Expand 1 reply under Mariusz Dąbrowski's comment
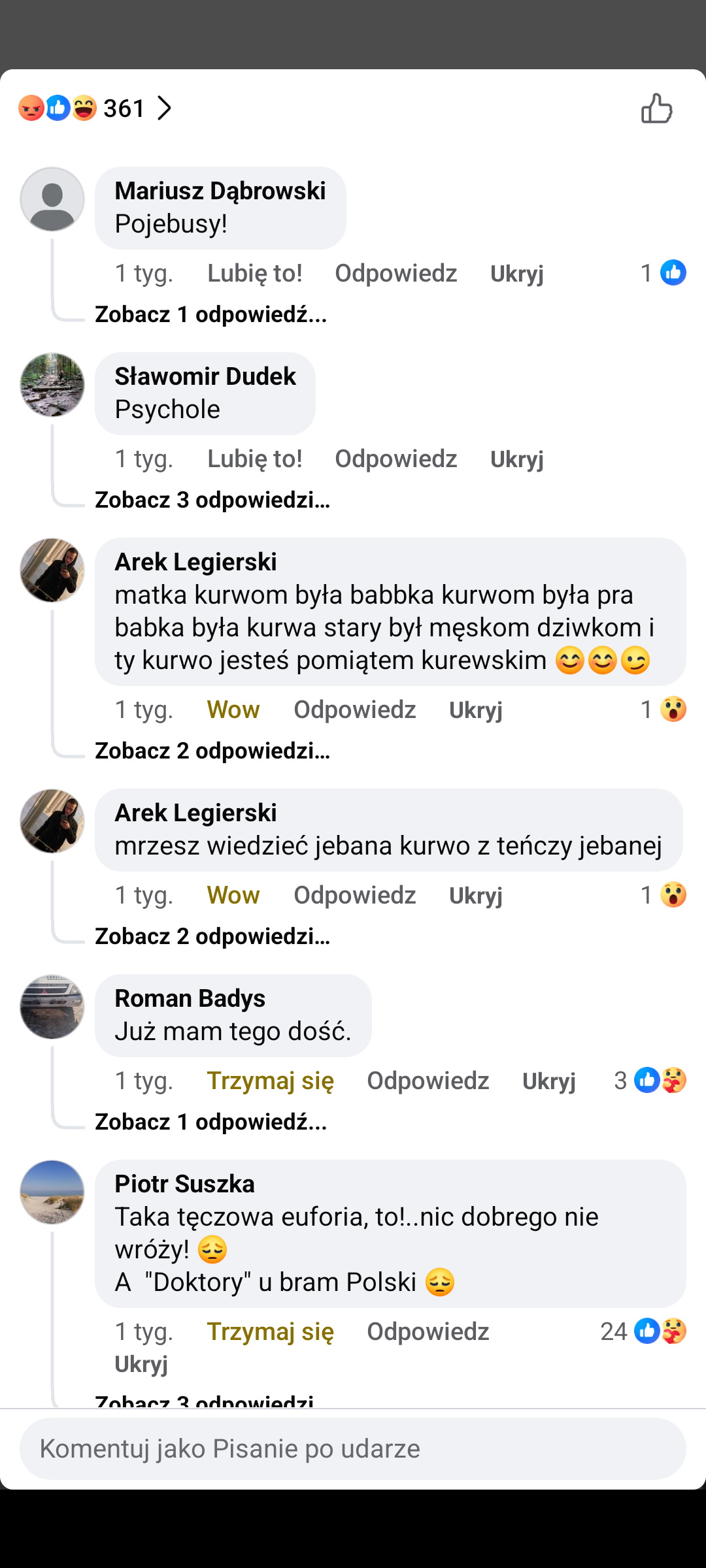This screenshot has width=706, height=1568. (x=210, y=314)
